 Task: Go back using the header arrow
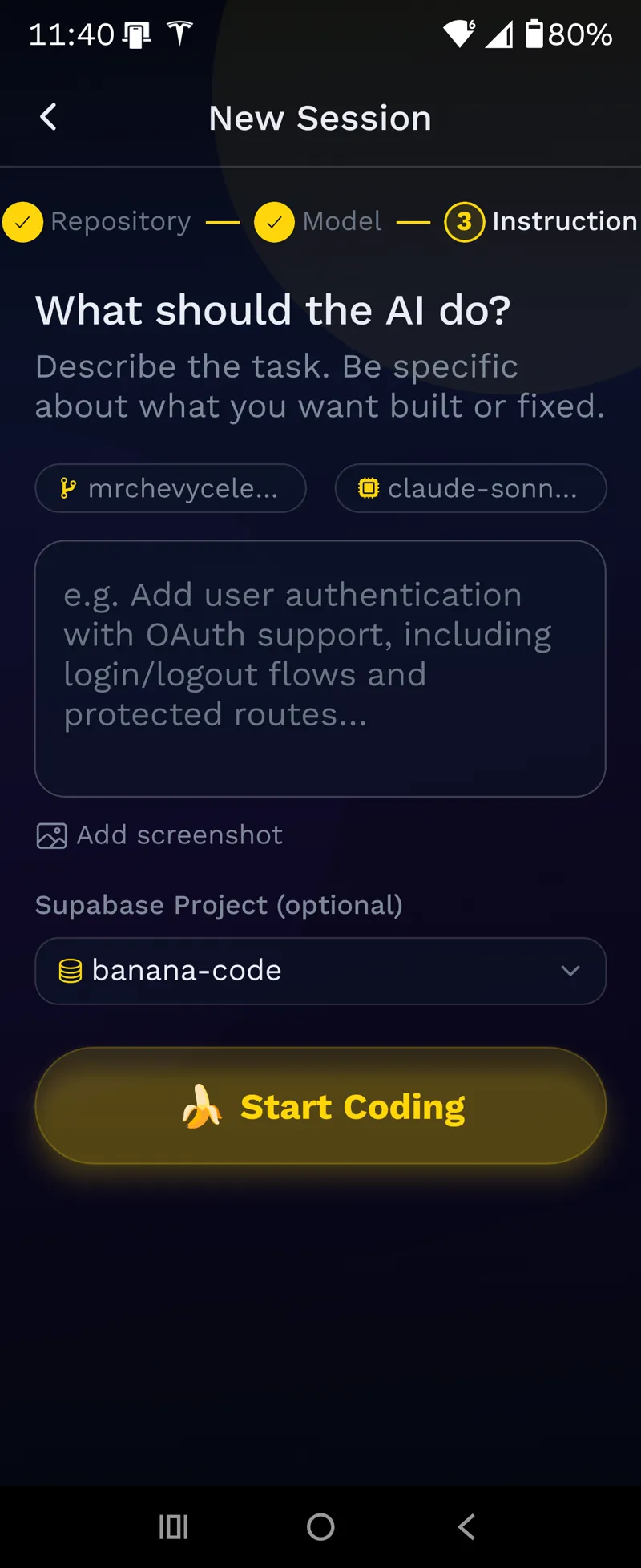[x=48, y=118]
